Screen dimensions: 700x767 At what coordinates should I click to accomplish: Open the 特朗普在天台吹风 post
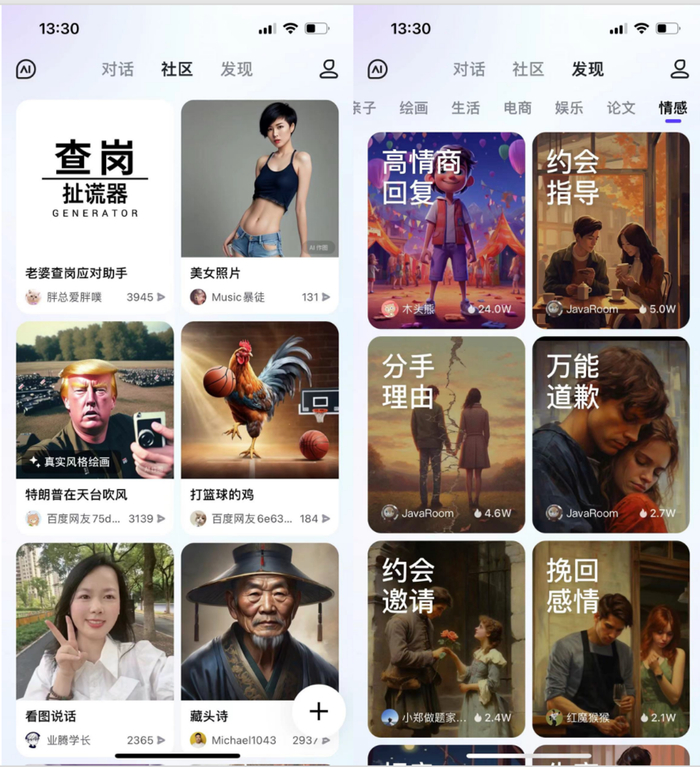click(x=95, y=425)
